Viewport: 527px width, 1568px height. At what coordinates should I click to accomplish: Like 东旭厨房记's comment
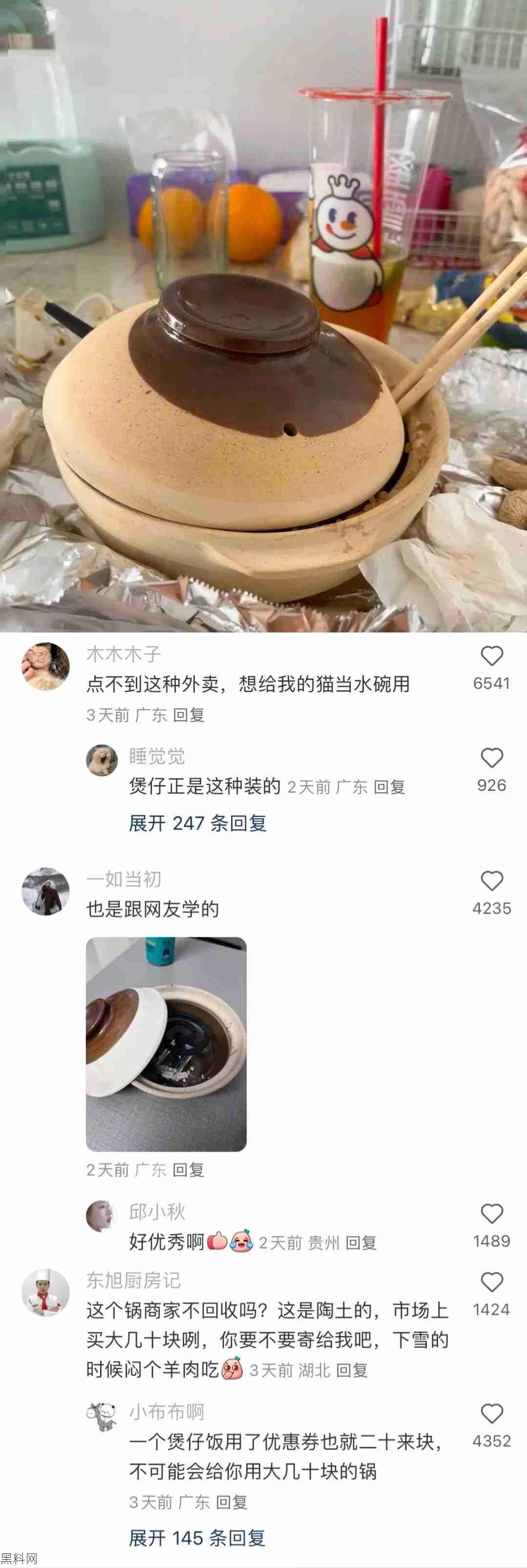(491, 1283)
